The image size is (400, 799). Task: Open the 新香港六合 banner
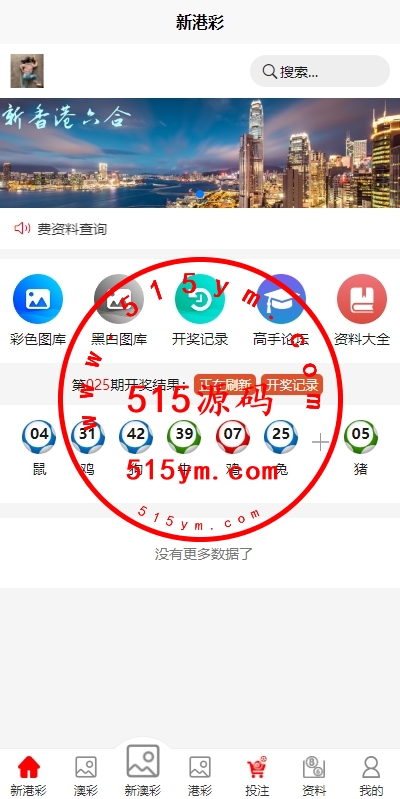pos(200,153)
